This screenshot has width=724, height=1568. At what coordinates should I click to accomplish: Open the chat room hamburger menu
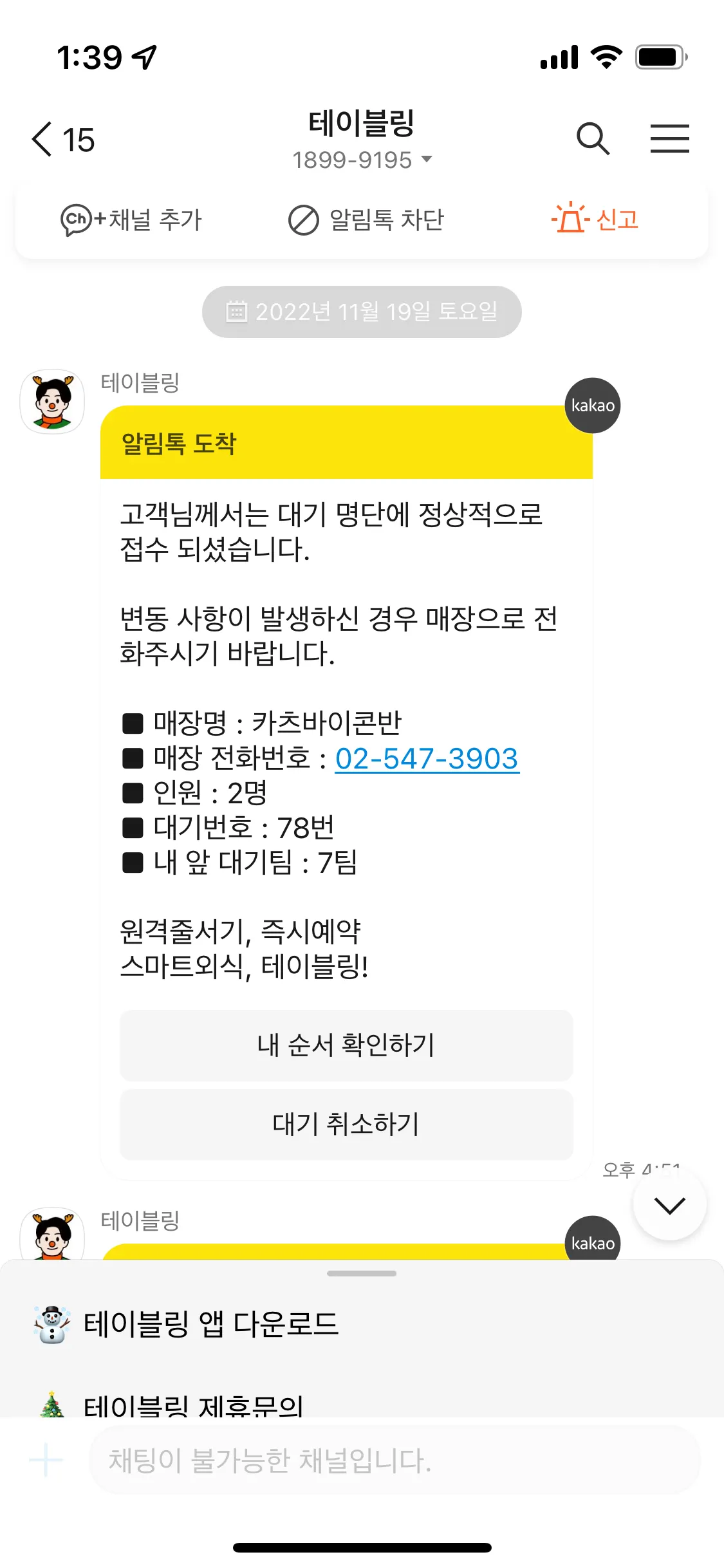coord(669,139)
